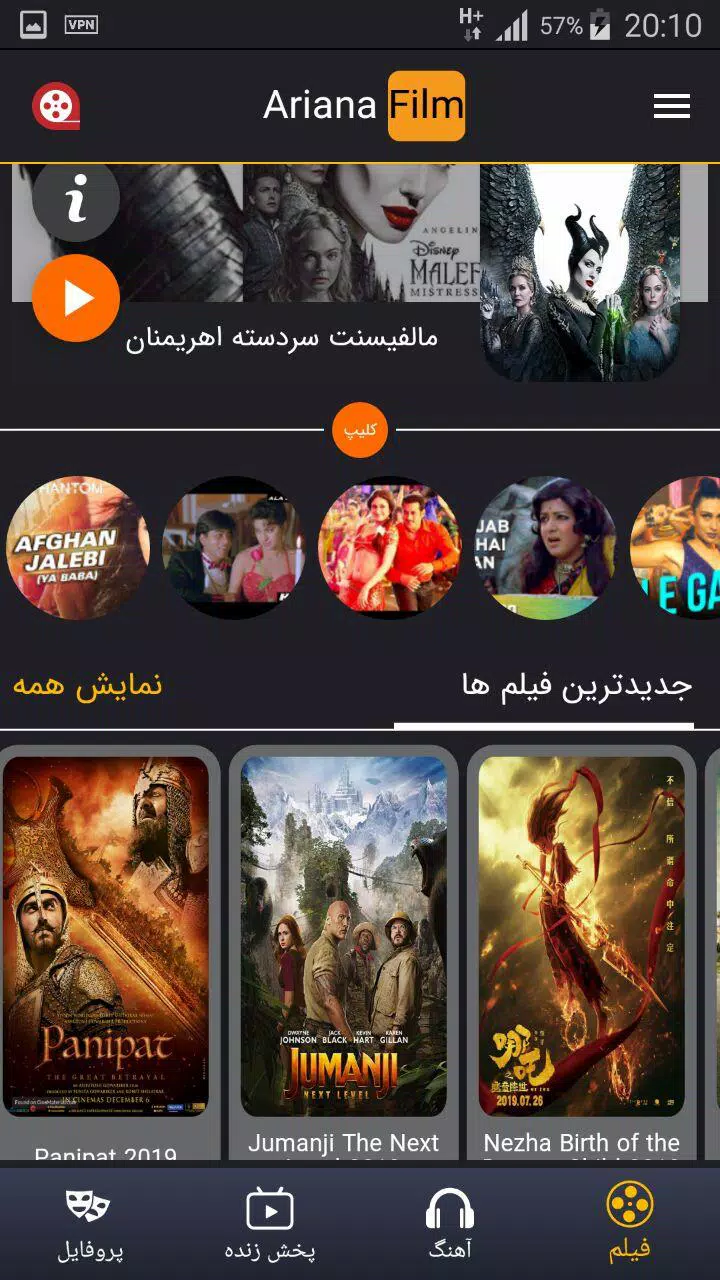Switch to the آهنگ music tab
This screenshot has height=1280, width=720.
450,1224
